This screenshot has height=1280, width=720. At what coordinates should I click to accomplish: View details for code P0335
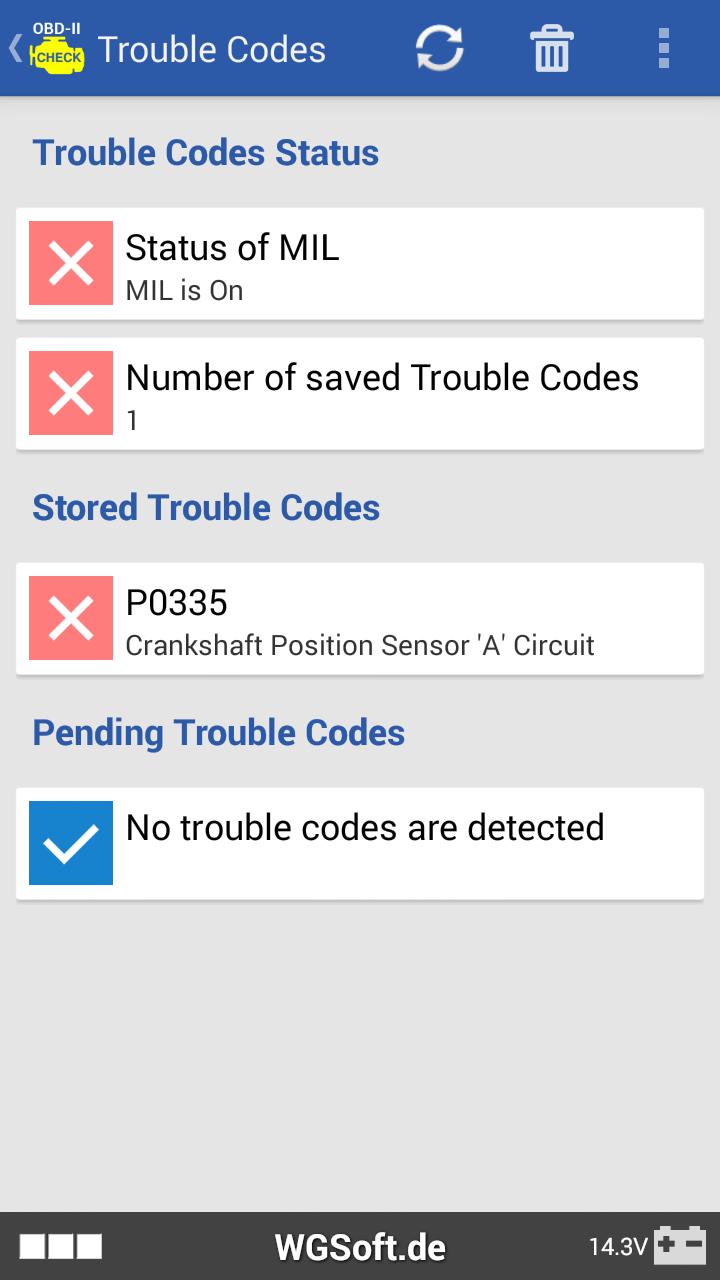(x=360, y=619)
